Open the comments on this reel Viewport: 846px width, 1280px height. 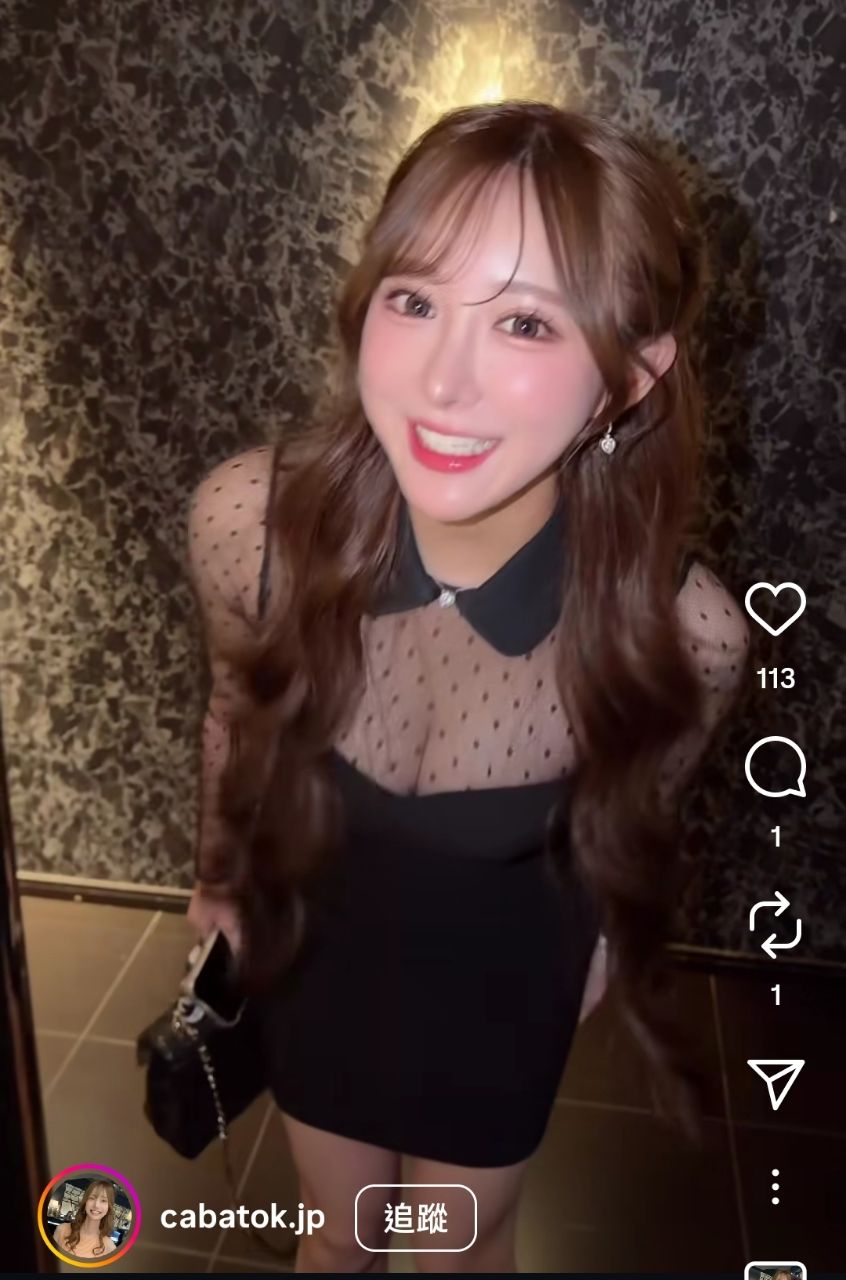click(775, 767)
